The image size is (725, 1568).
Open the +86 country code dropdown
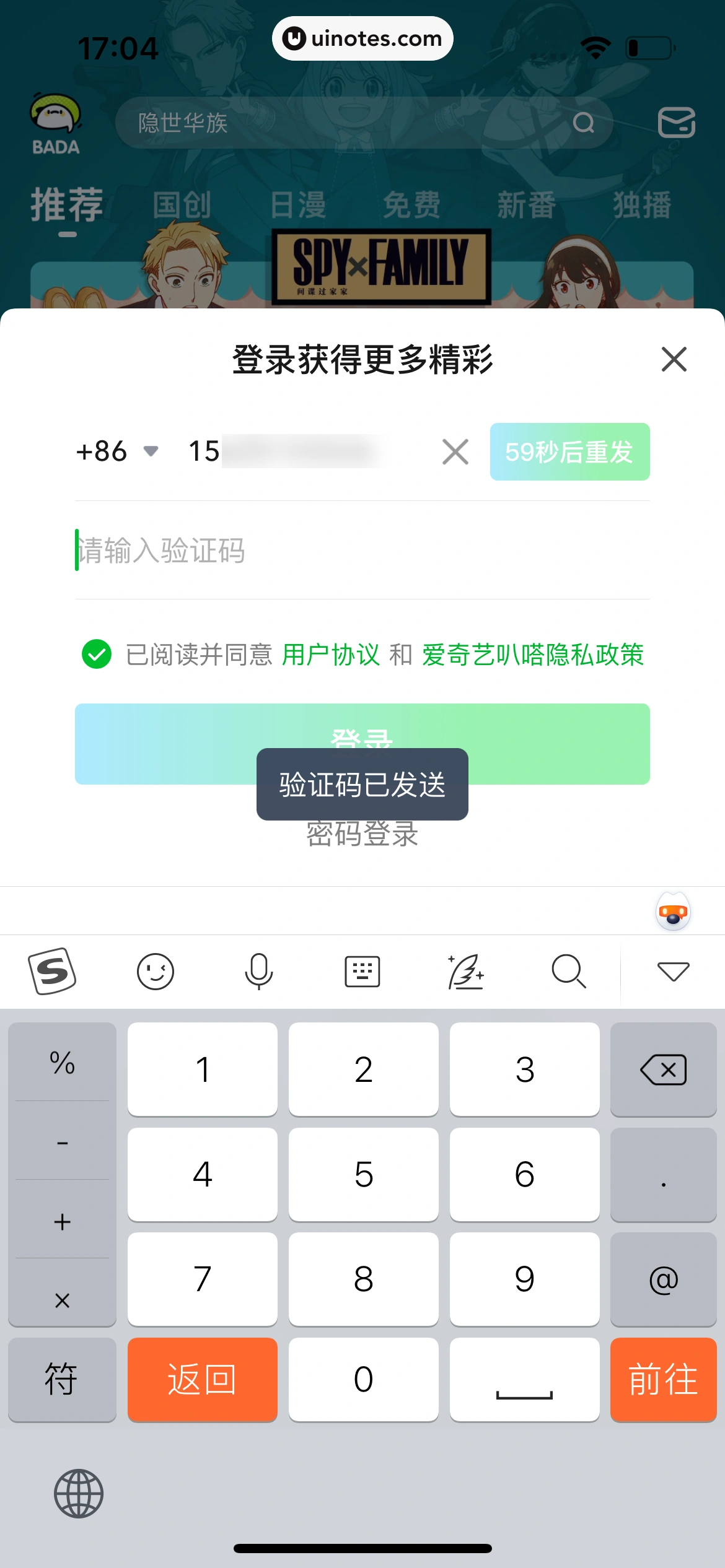point(116,451)
